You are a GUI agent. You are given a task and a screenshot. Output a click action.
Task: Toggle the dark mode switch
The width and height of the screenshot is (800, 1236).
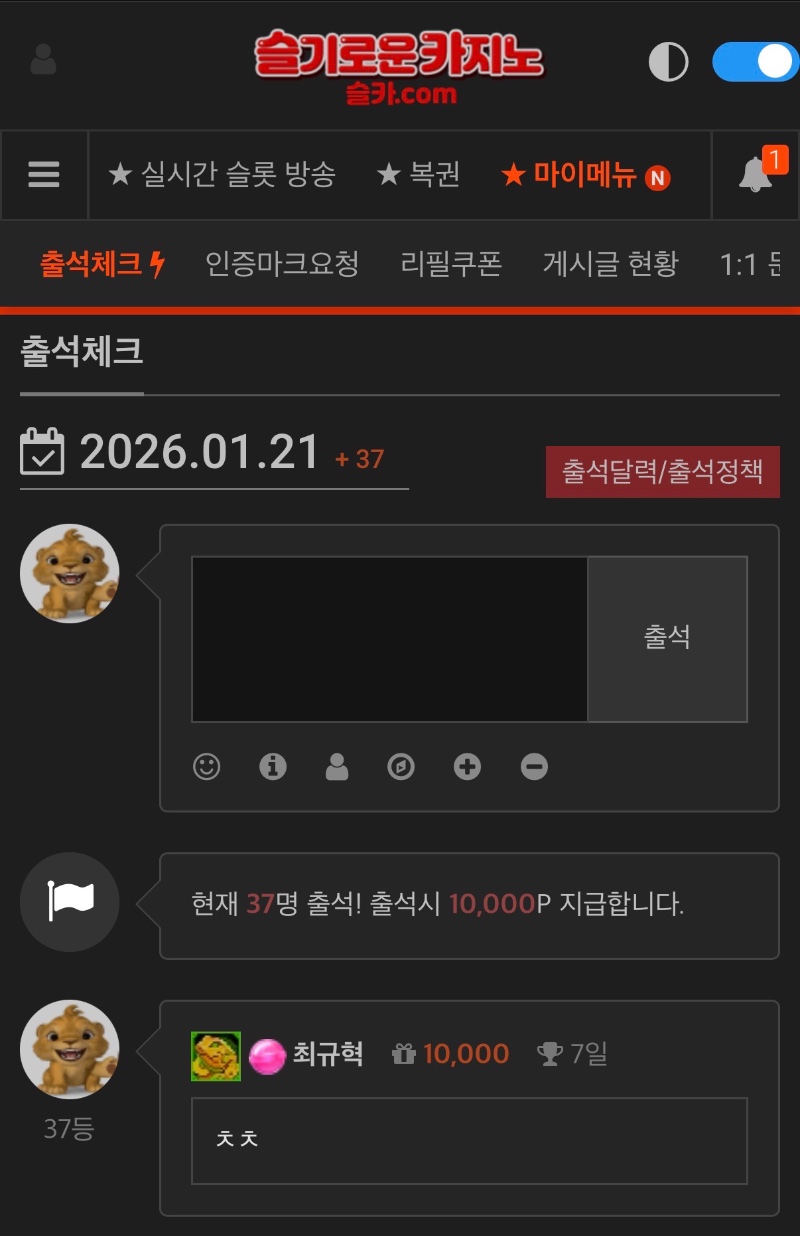tap(755, 62)
